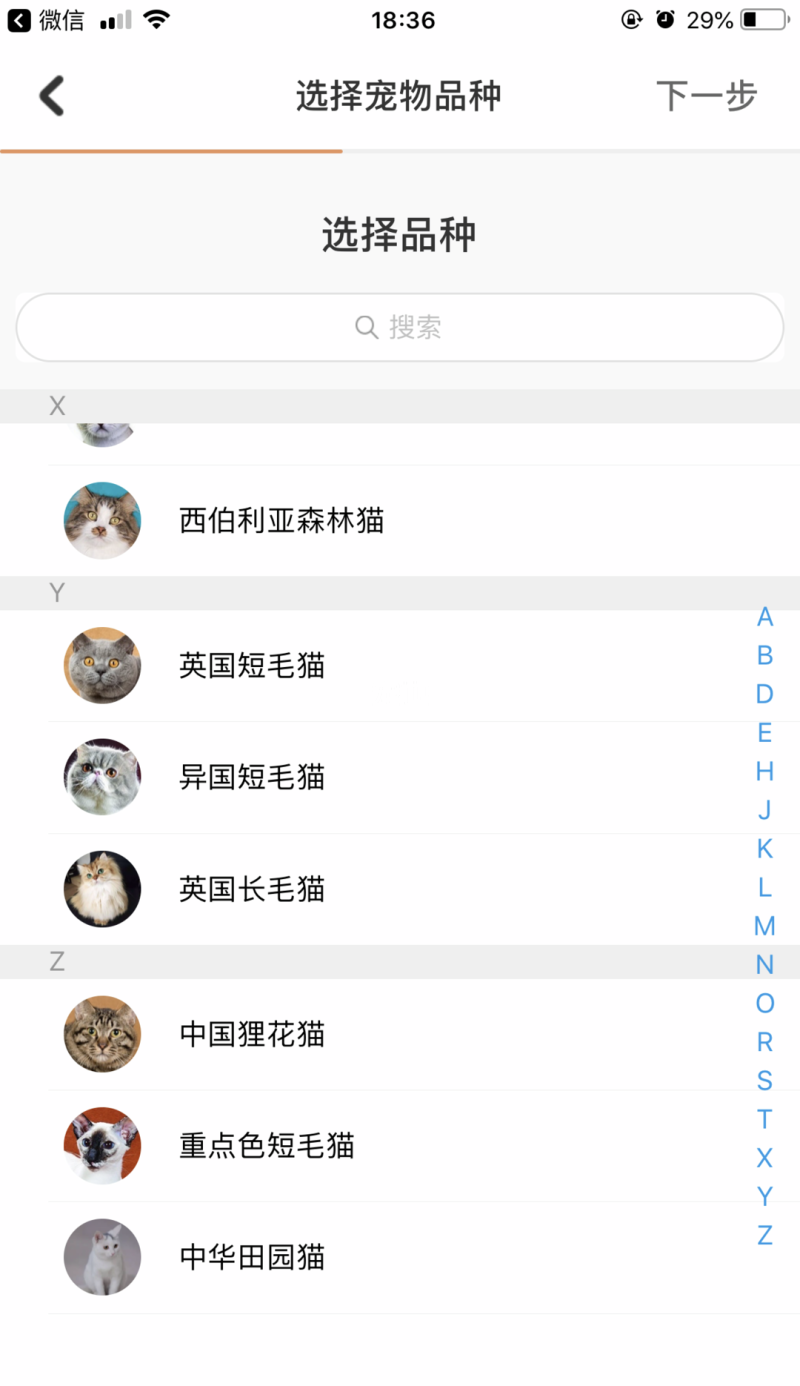Tap 下一步 to continue
Viewport: 800px width, 1386px height.
tap(706, 96)
